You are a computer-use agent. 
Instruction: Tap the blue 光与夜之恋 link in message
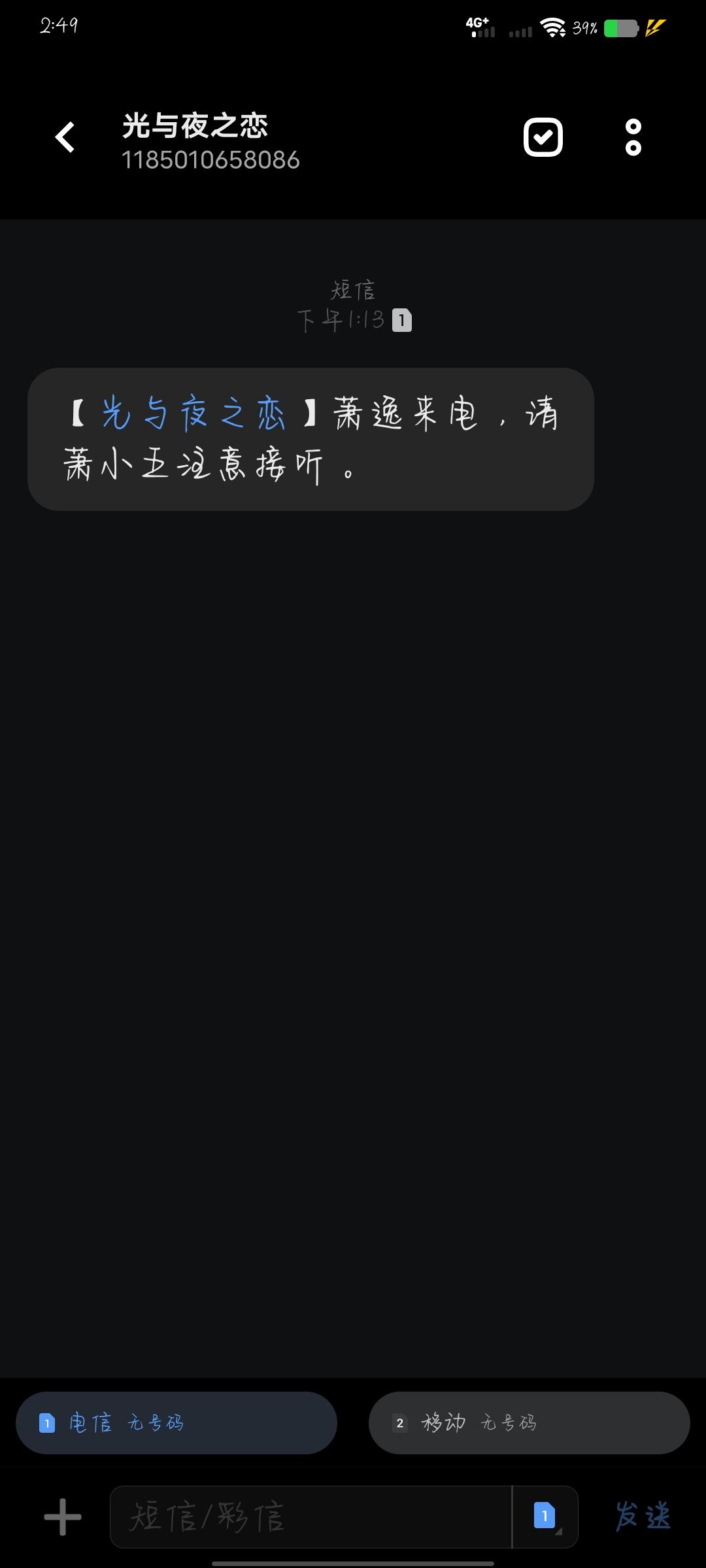coord(193,414)
